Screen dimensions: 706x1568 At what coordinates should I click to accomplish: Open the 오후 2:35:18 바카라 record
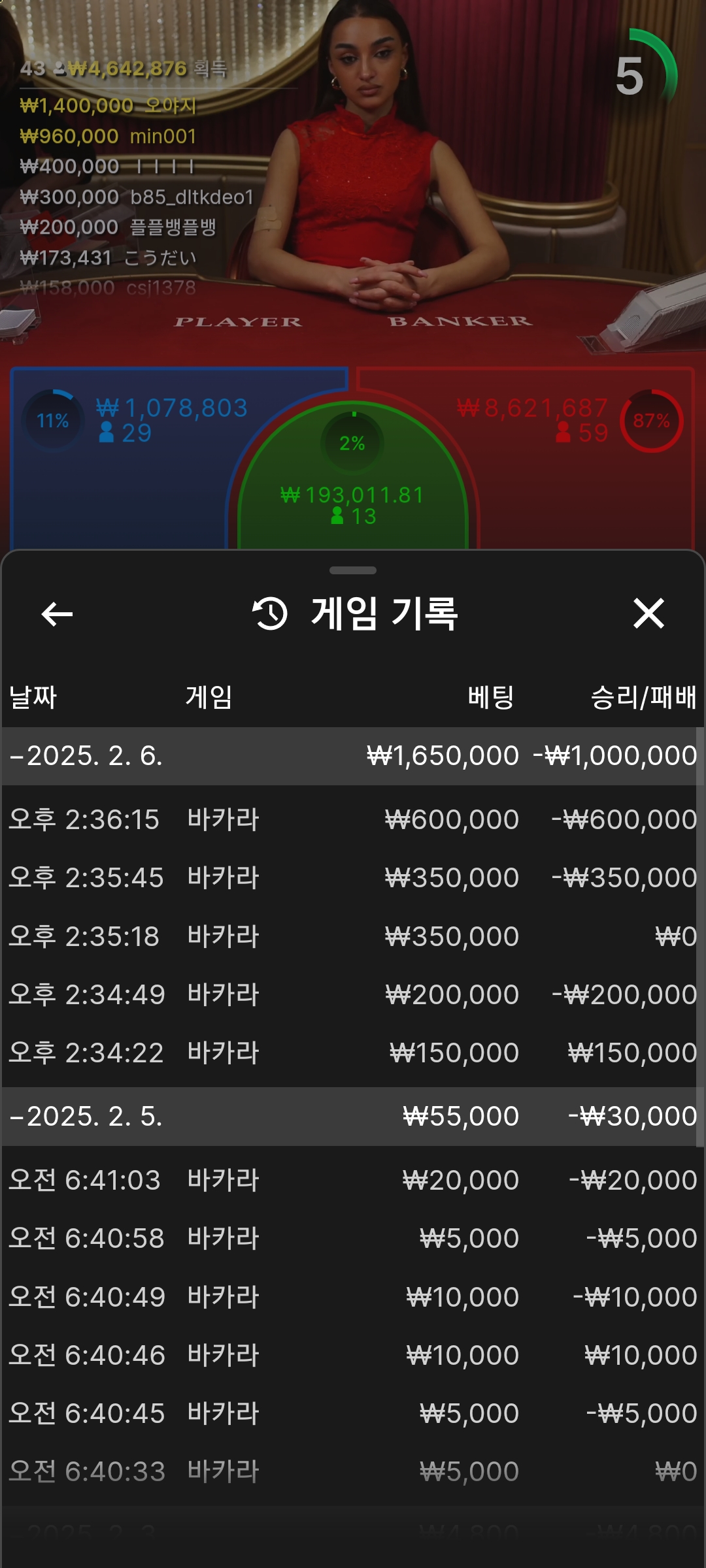[352, 936]
